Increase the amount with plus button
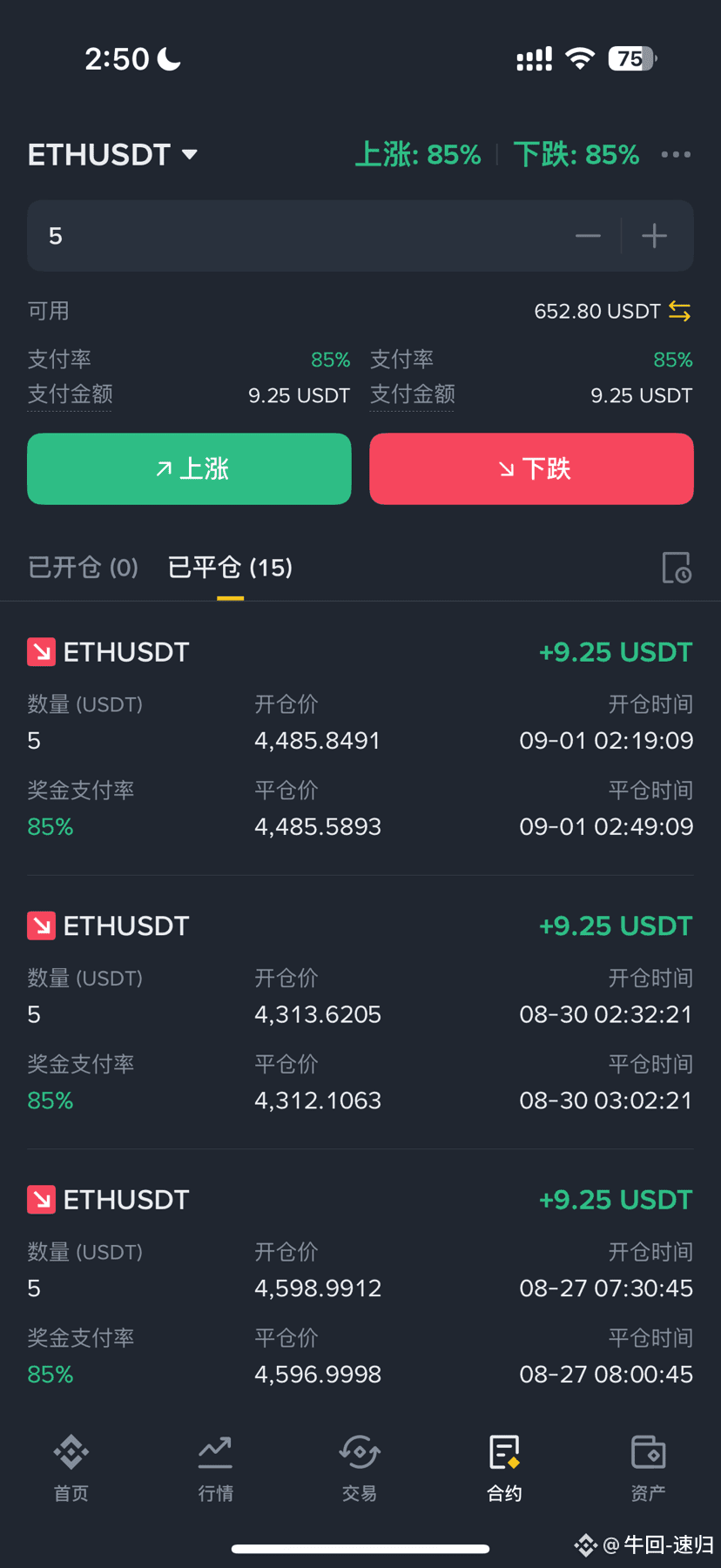 point(654,236)
